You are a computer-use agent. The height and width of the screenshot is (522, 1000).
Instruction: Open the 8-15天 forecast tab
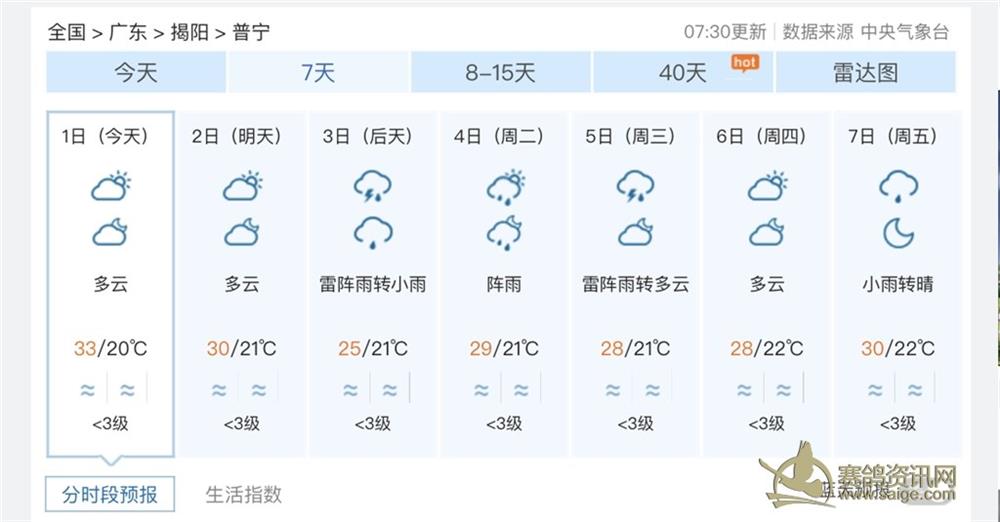tap(500, 72)
